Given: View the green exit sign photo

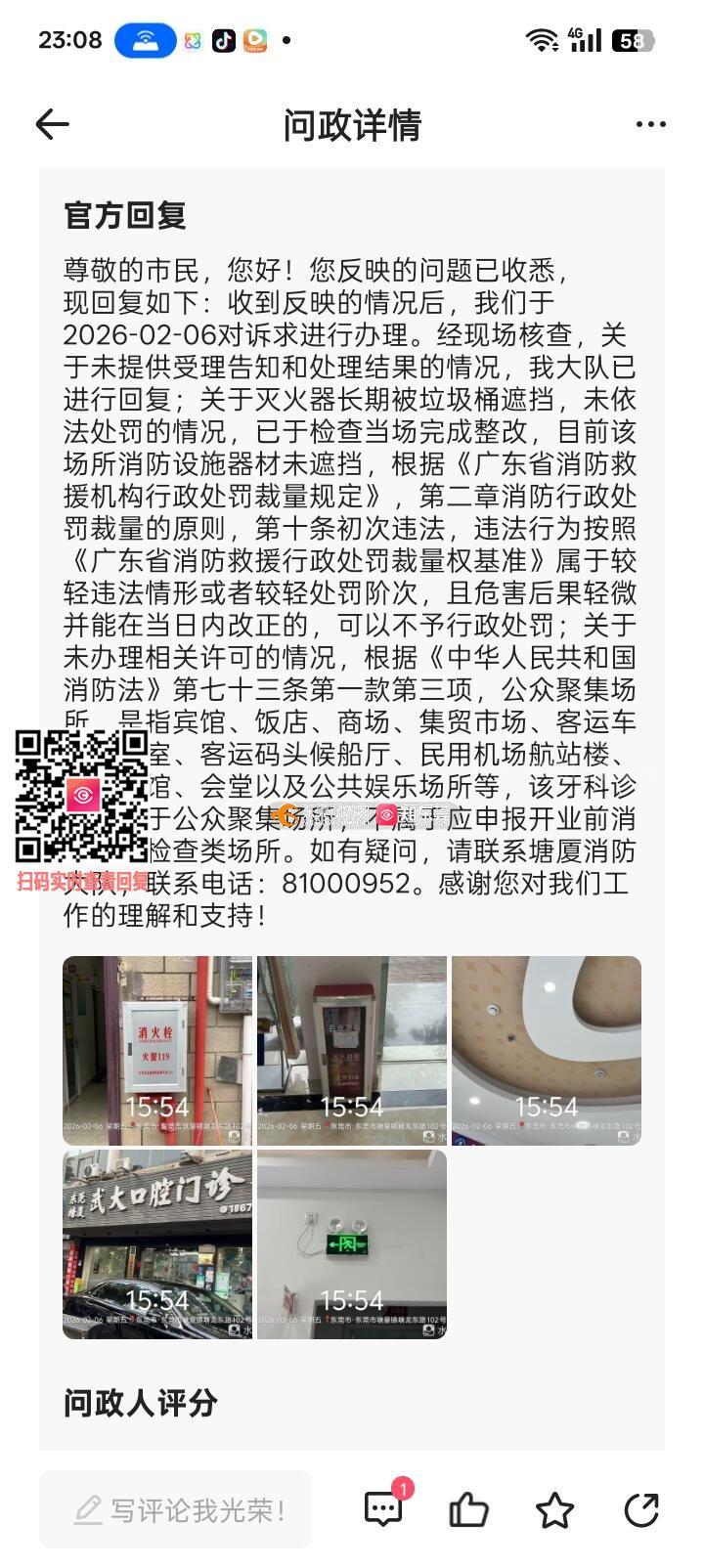Looking at the screenshot, I should pyautogui.click(x=352, y=1243).
